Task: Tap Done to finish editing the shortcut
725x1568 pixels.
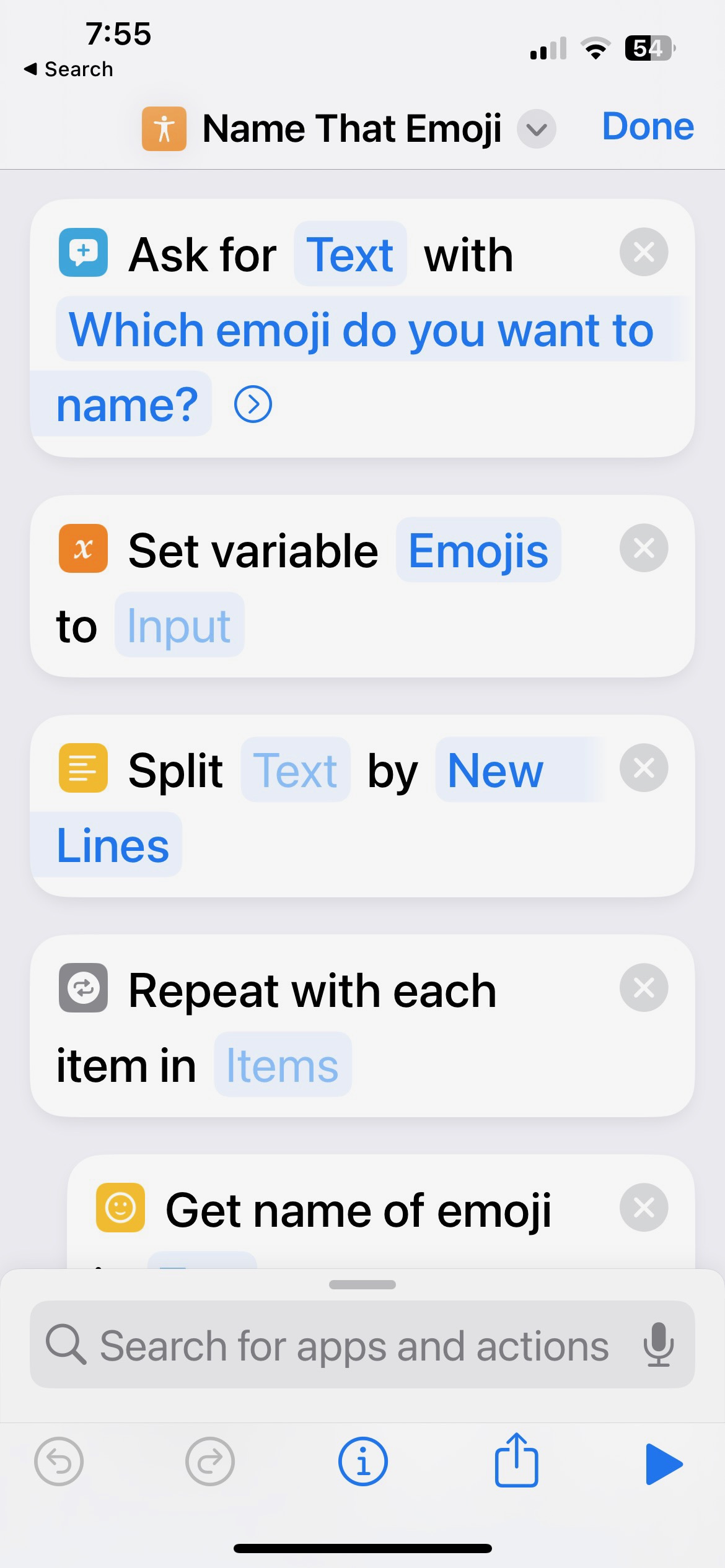Action: click(648, 127)
